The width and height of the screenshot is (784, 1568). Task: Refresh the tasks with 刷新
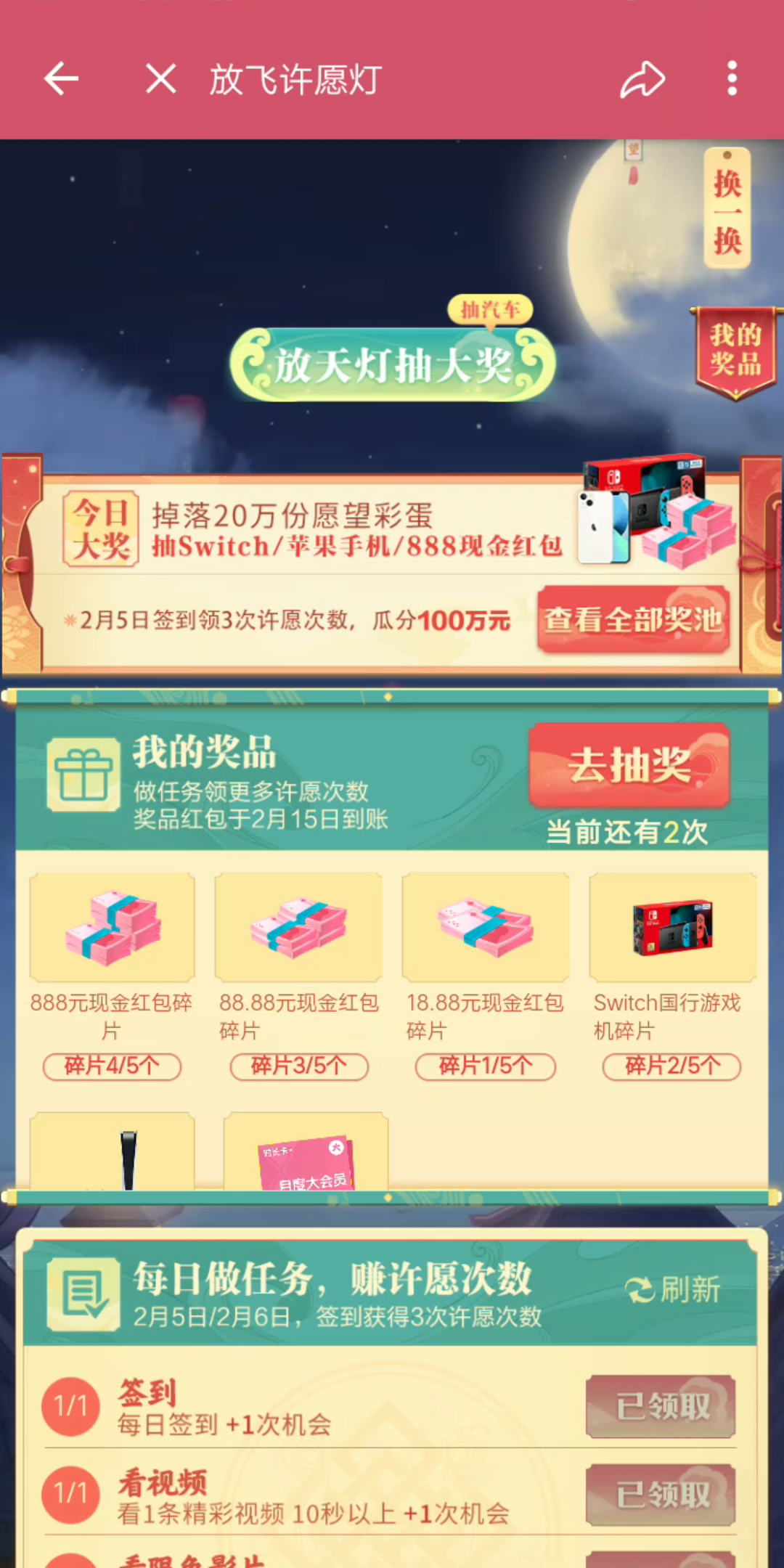[673, 1290]
